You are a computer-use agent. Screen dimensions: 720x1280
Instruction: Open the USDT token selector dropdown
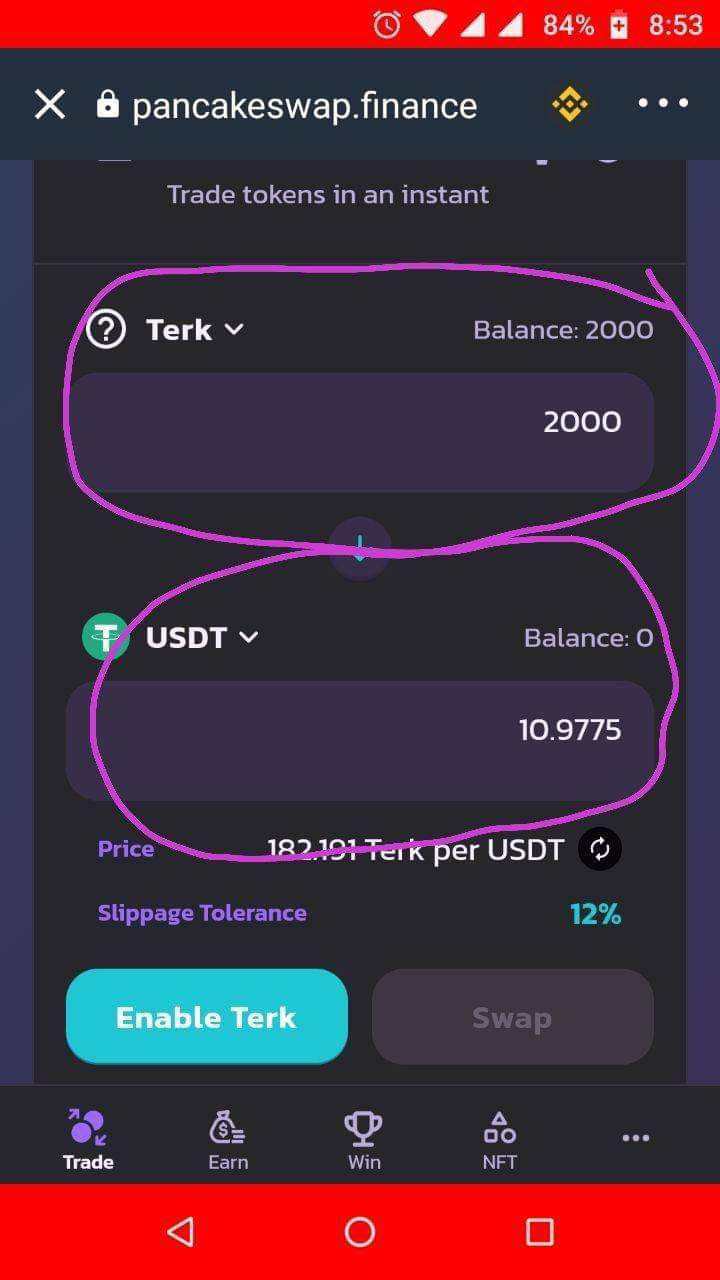point(202,638)
